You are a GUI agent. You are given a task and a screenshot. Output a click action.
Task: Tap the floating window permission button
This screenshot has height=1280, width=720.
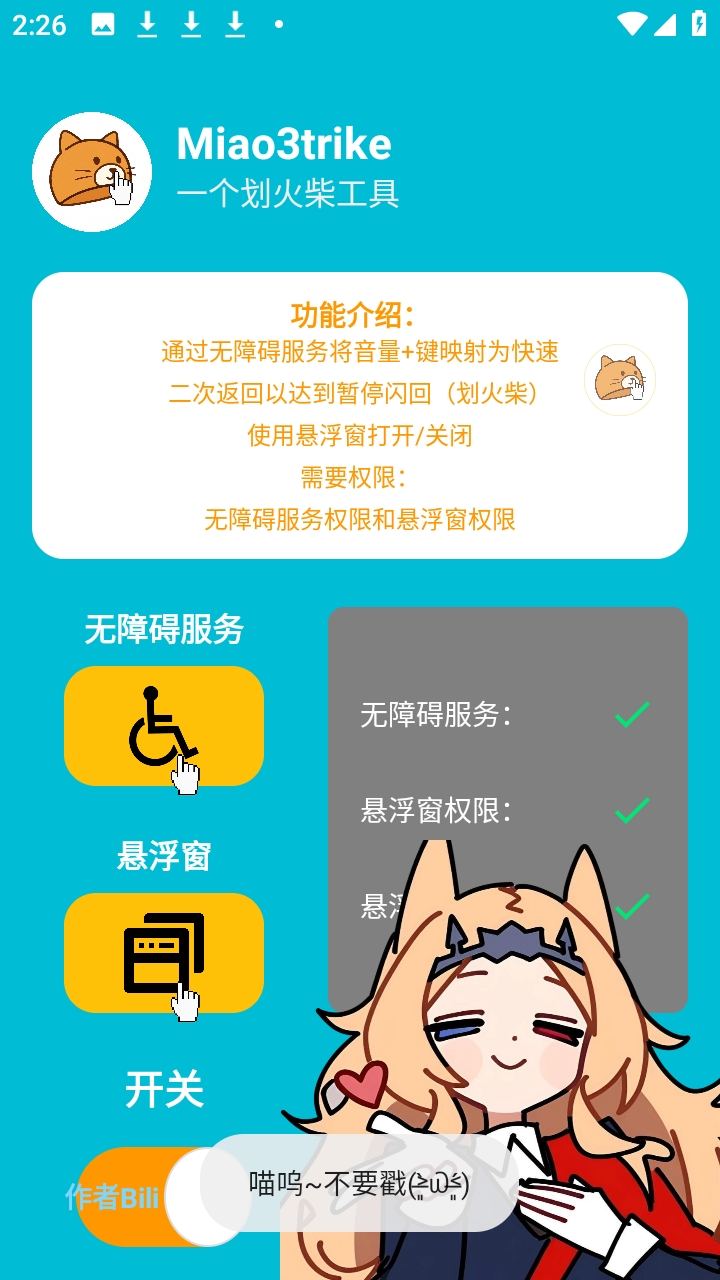pyautogui.click(x=164, y=952)
